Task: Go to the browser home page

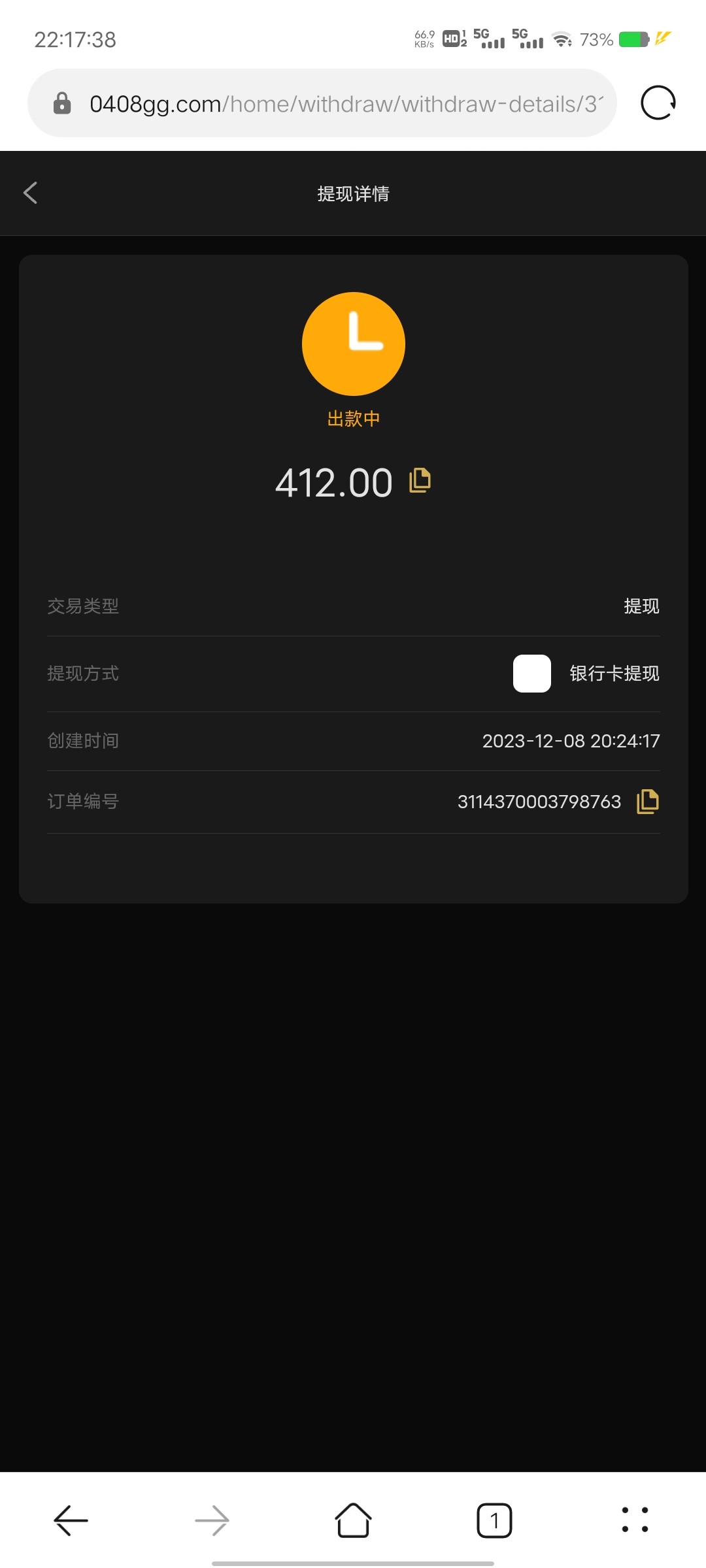Action: (353, 1520)
